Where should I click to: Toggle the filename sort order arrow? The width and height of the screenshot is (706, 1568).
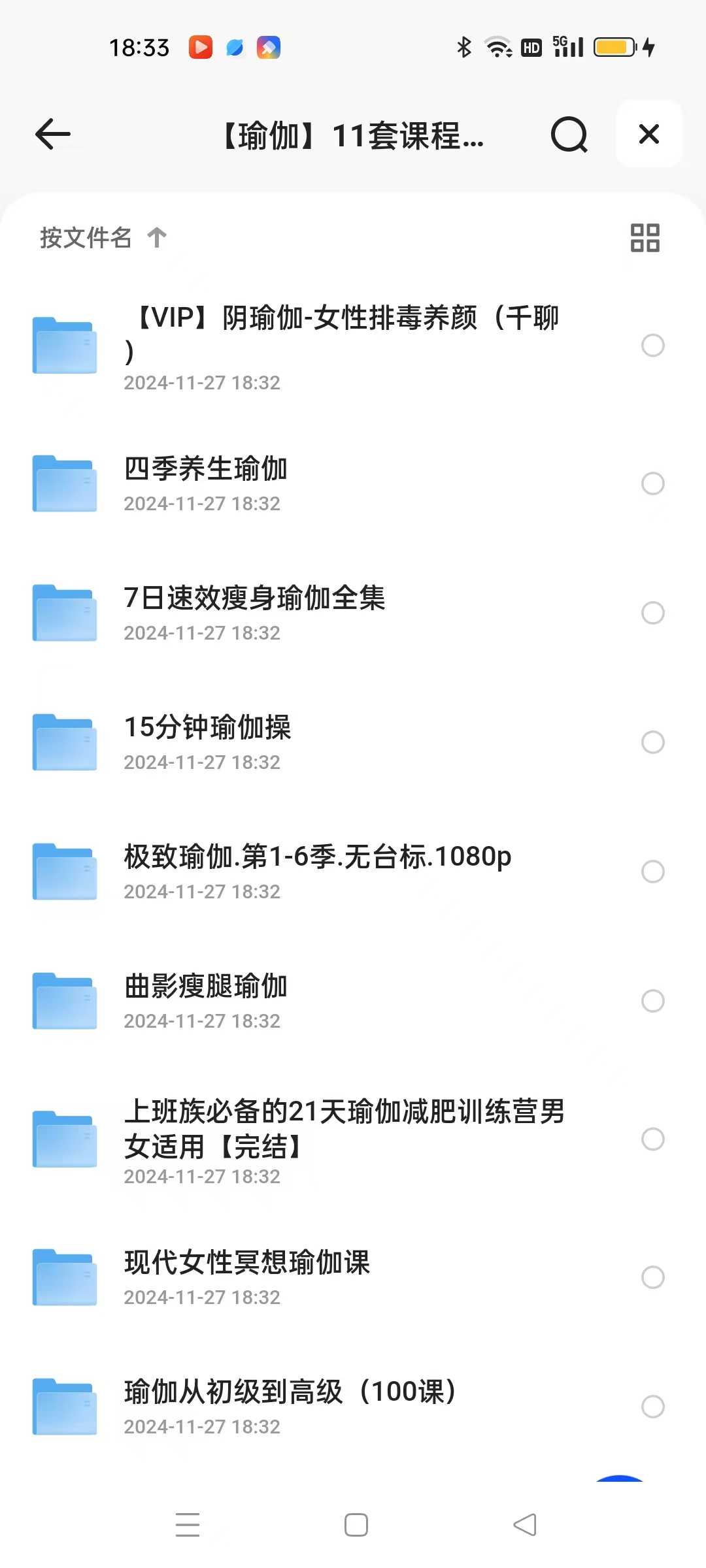tap(156, 238)
